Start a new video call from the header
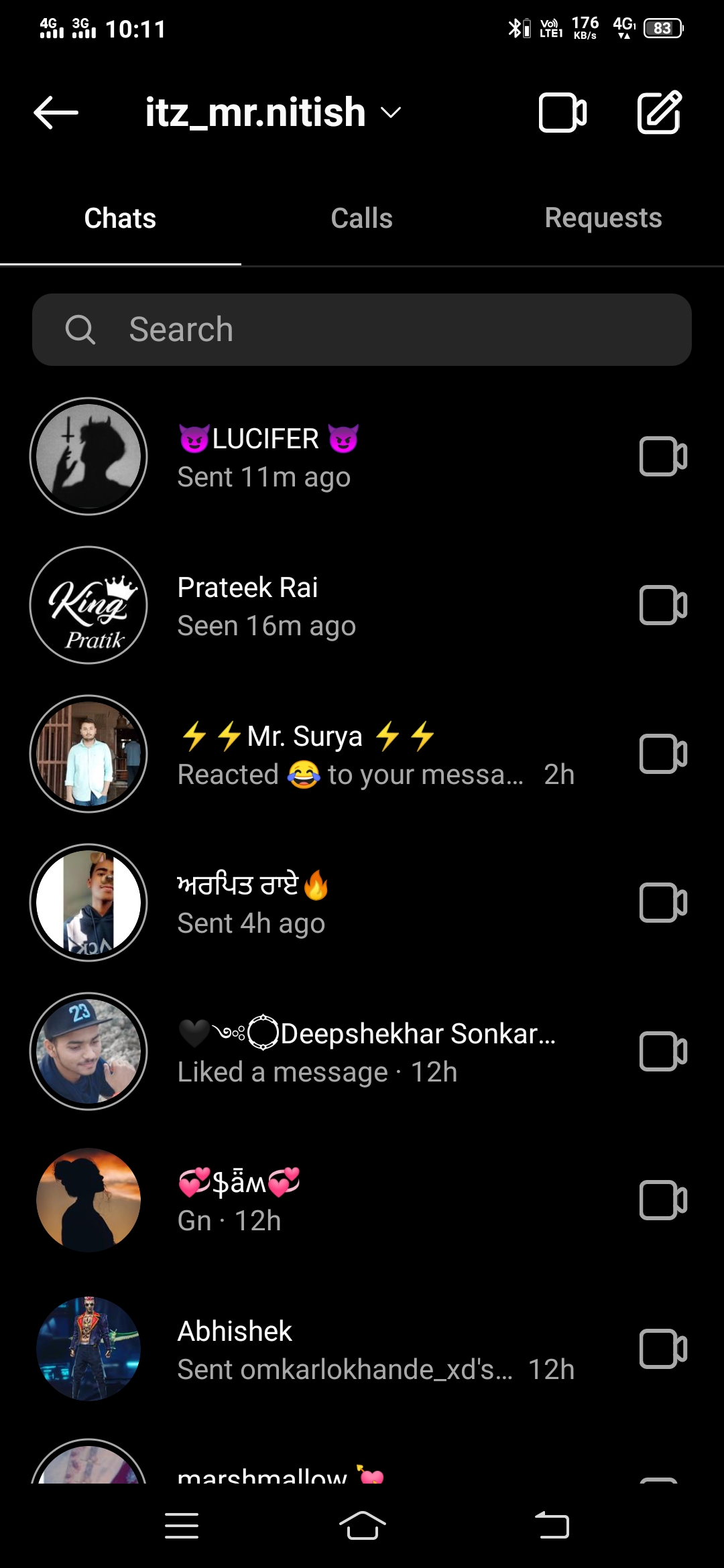The image size is (724, 1568). coord(562,113)
